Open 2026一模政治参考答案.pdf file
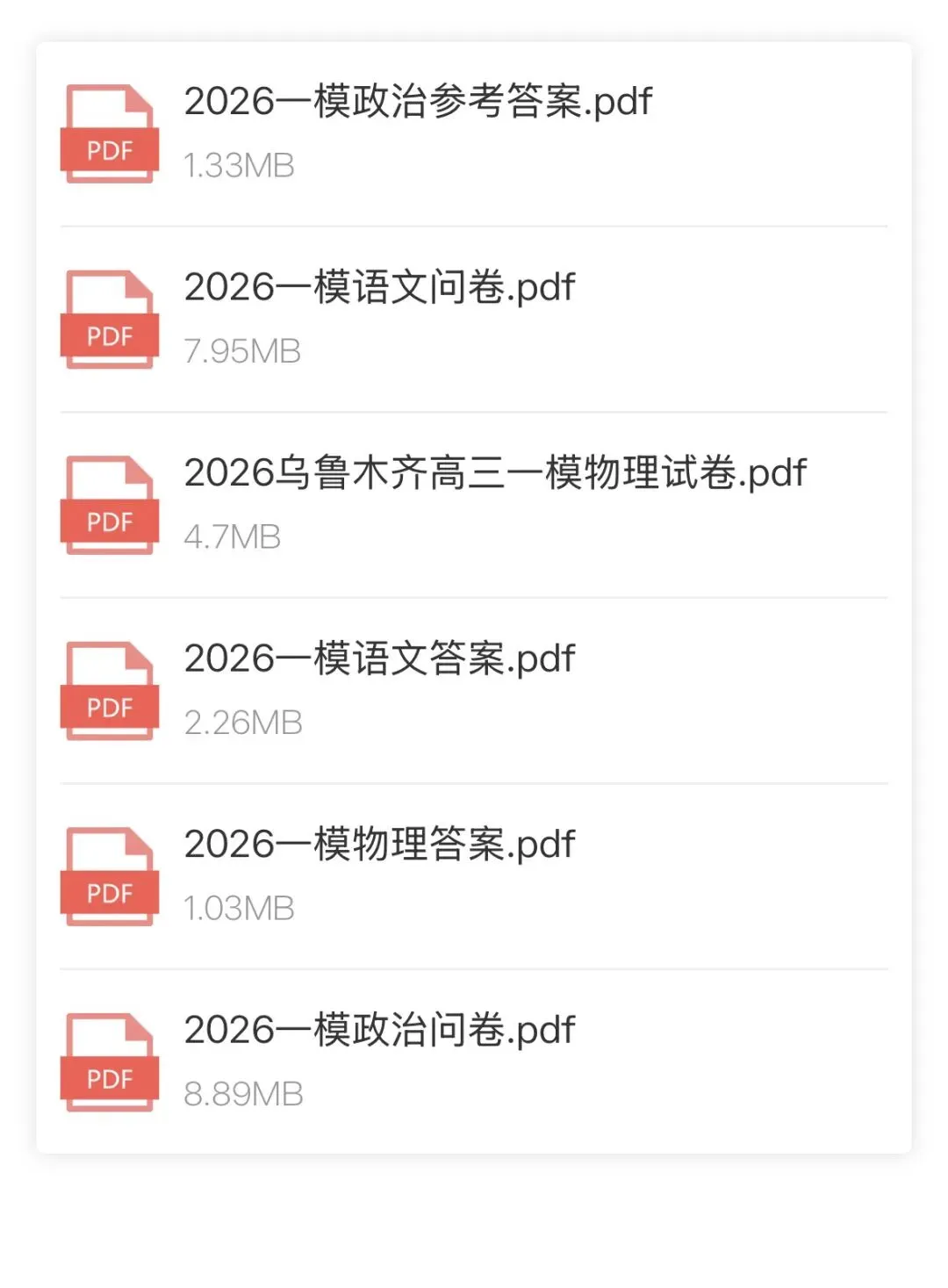 coord(418,103)
